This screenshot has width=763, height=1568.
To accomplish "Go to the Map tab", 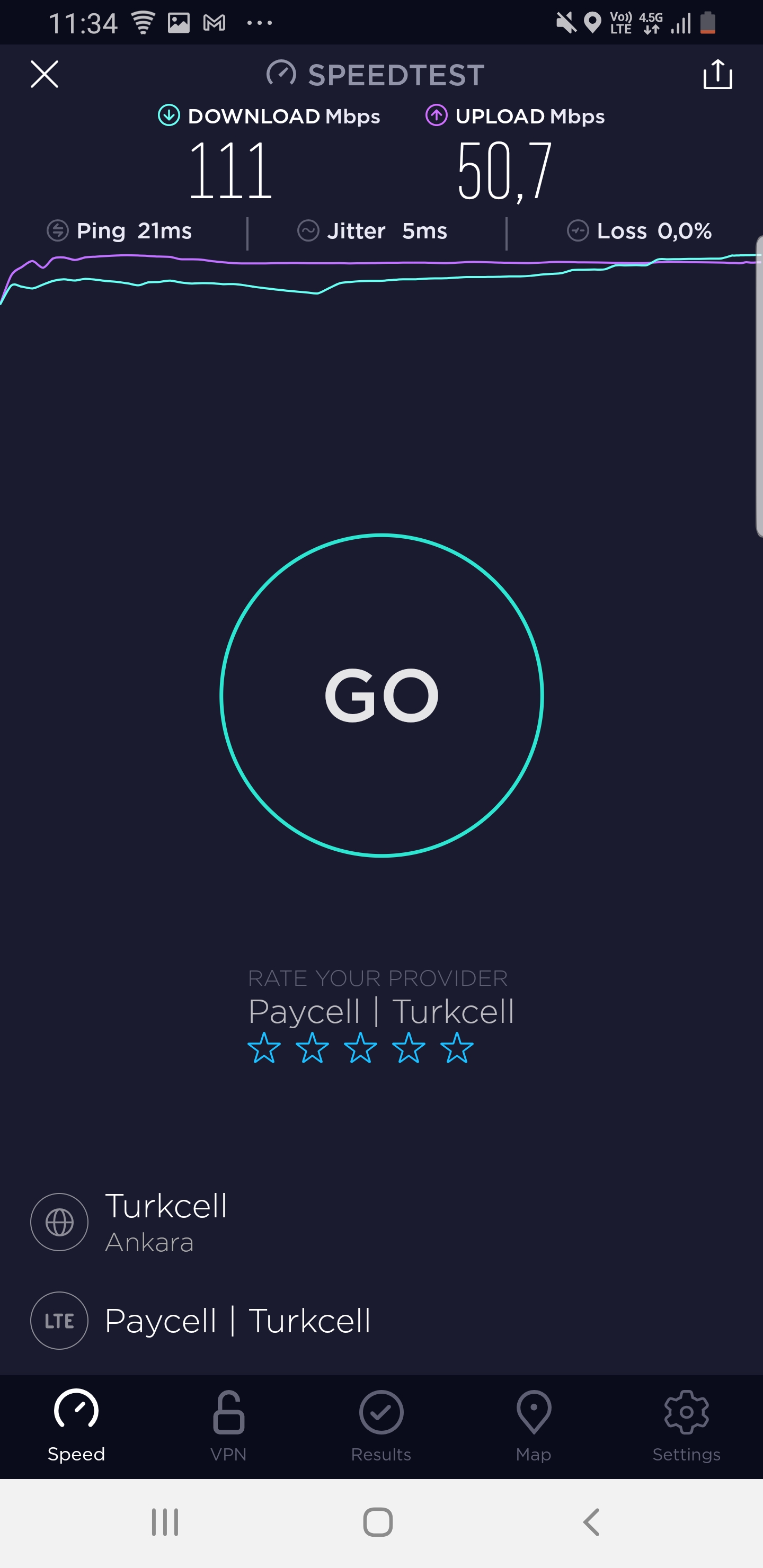I will click(534, 1426).
